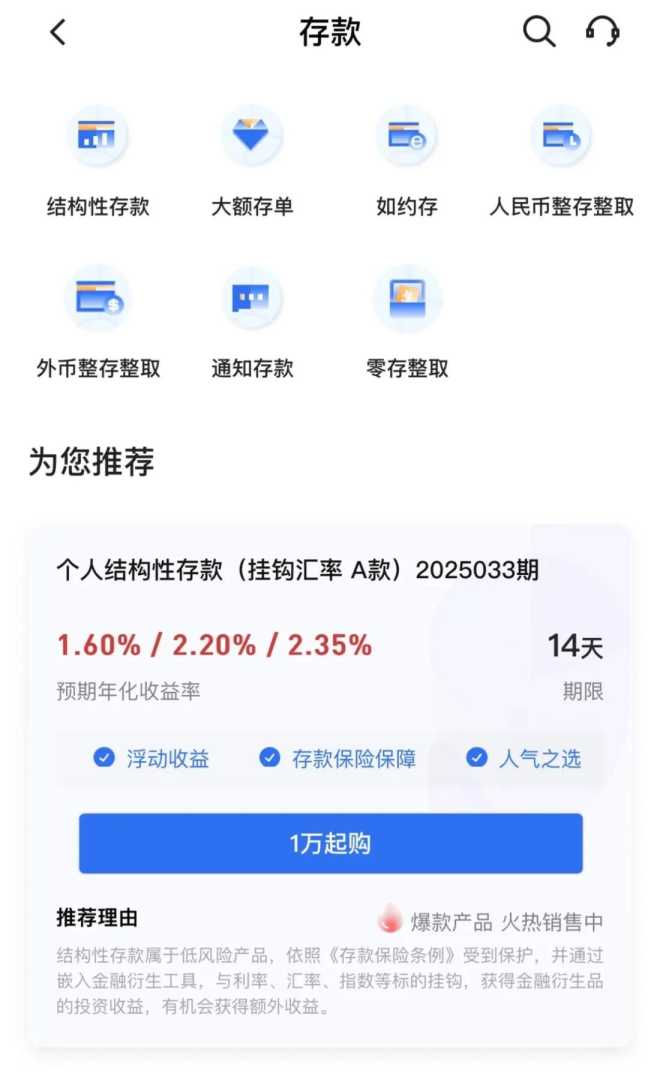Go back from the 存款 page
This screenshot has width=648, height=1080.
point(58,33)
